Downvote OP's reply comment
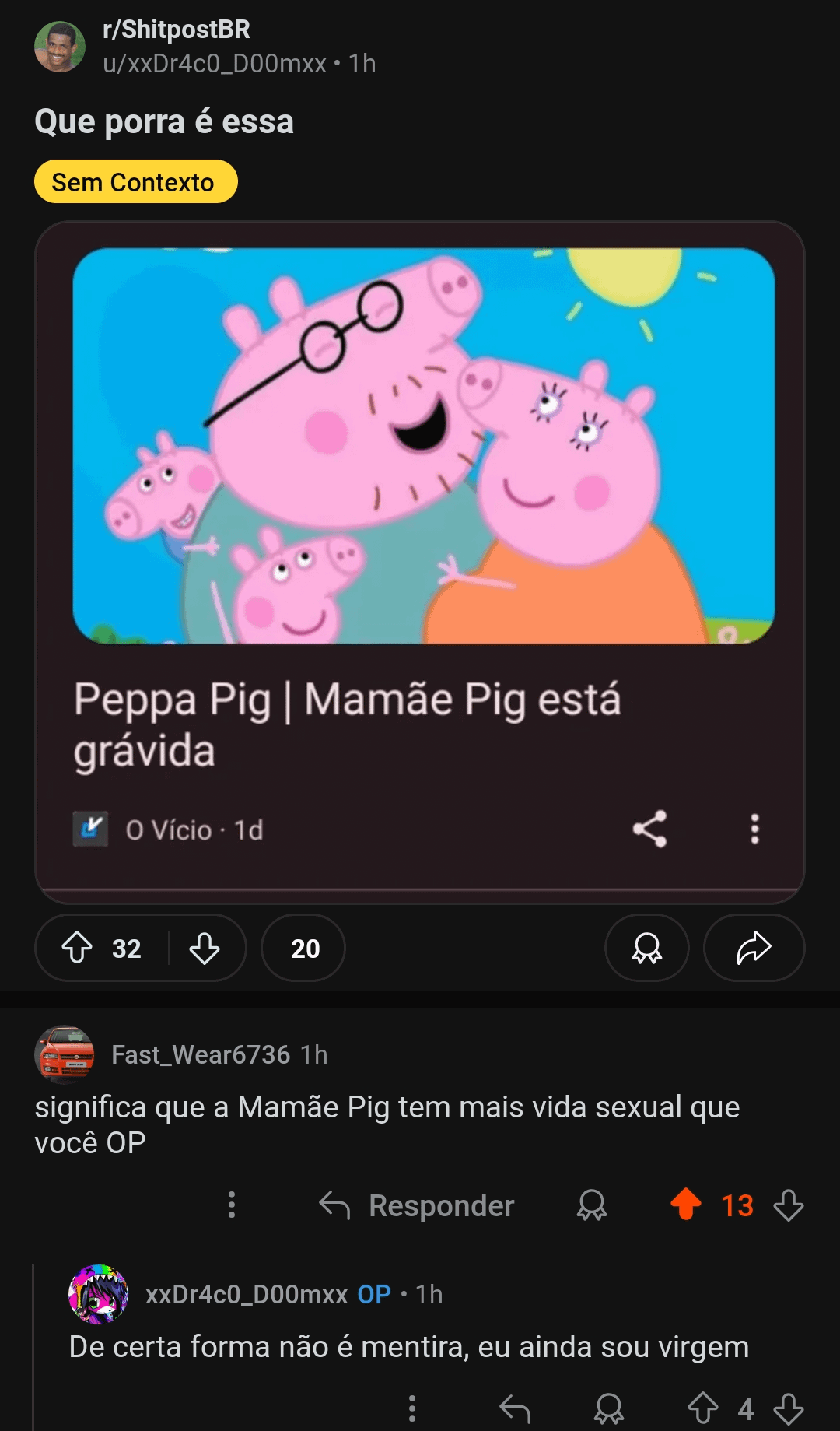The width and height of the screenshot is (840, 1431). tap(789, 1408)
